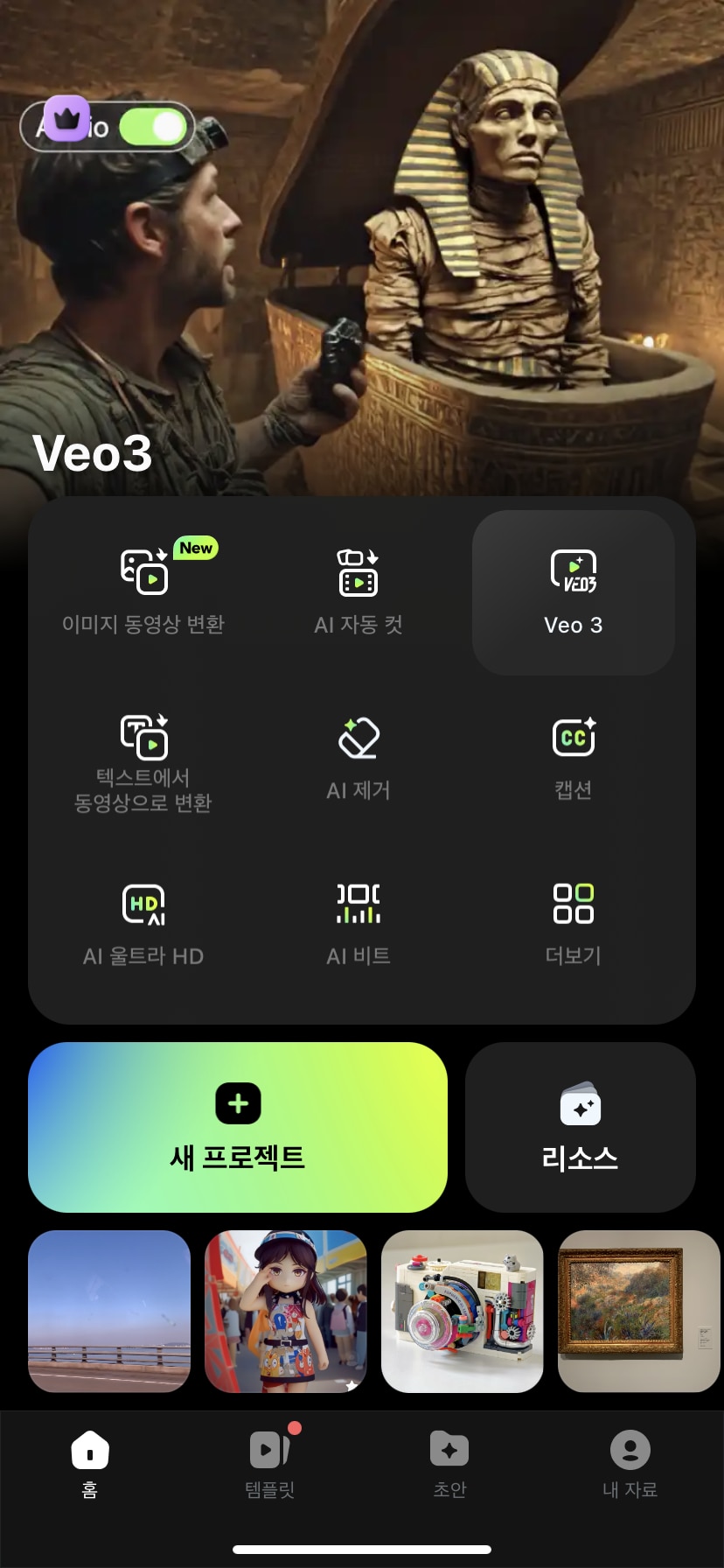
Task: Open the AI 자동 컷 tool
Action: coord(359,590)
